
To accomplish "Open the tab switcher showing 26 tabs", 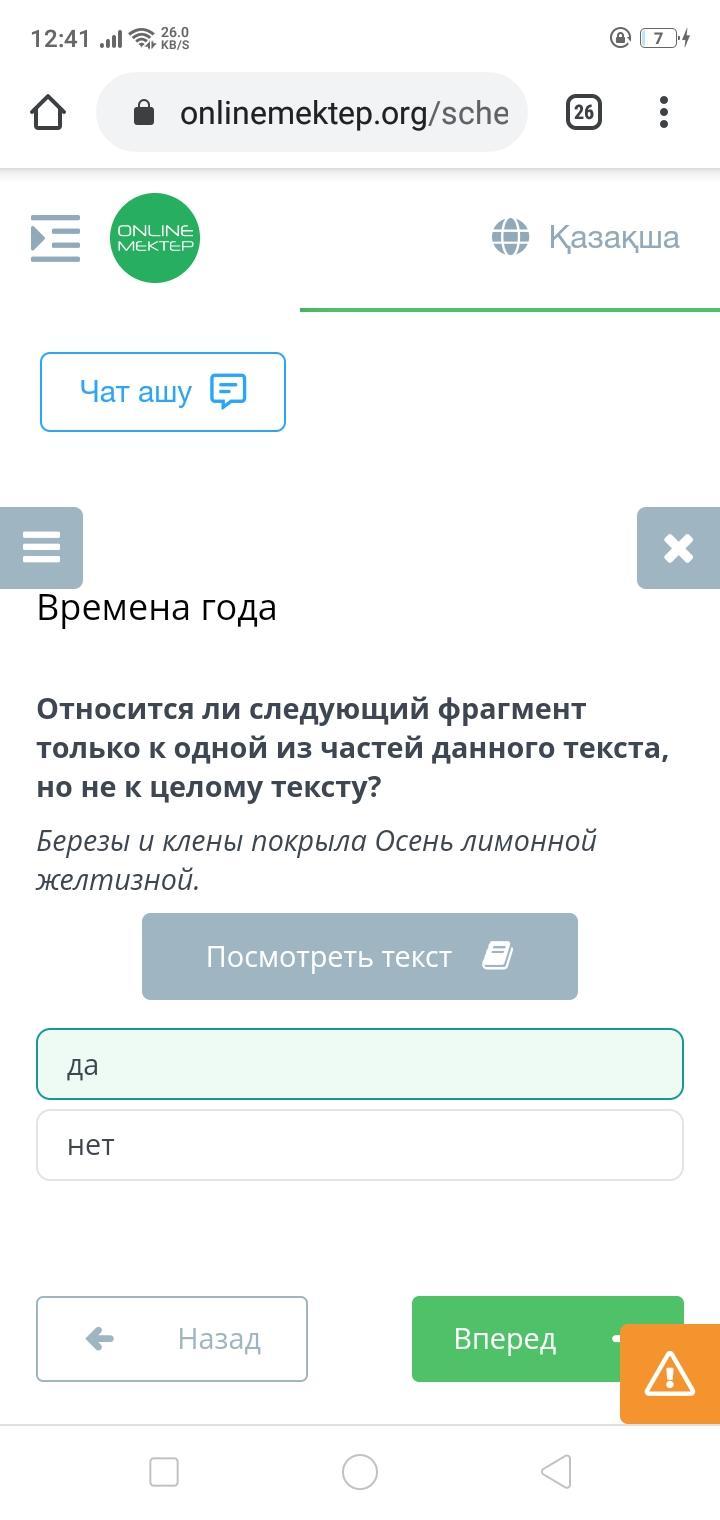I will (584, 112).
